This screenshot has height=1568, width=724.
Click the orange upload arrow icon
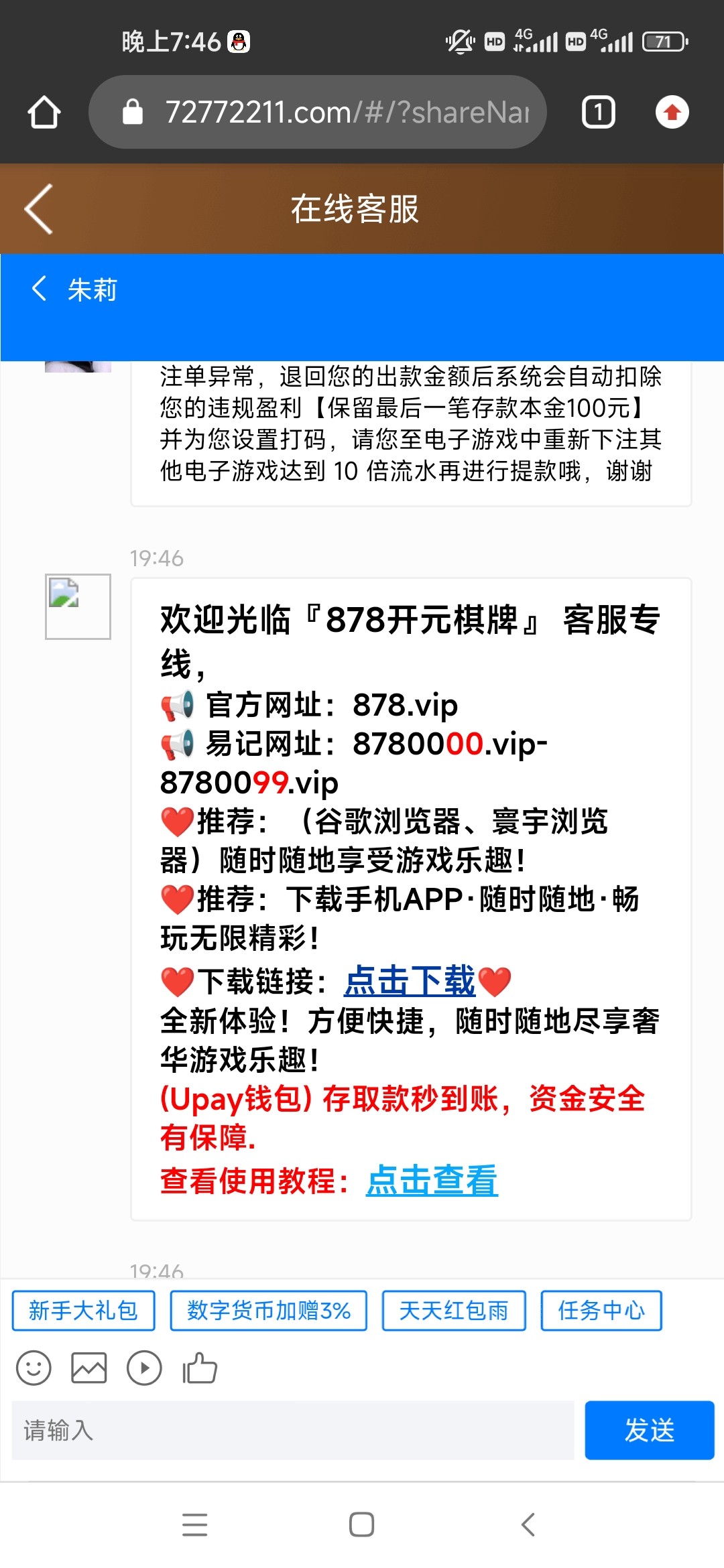pos(672,112)
